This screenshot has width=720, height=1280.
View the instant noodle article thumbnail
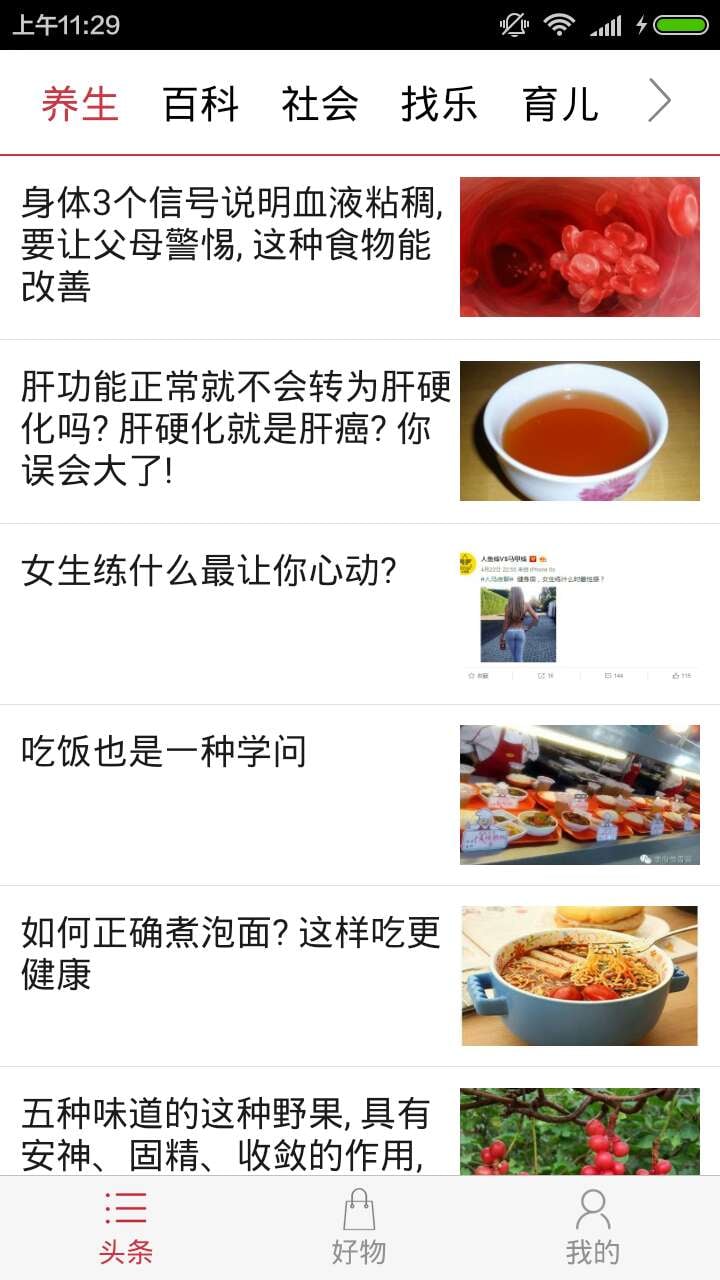click(578, 975)
